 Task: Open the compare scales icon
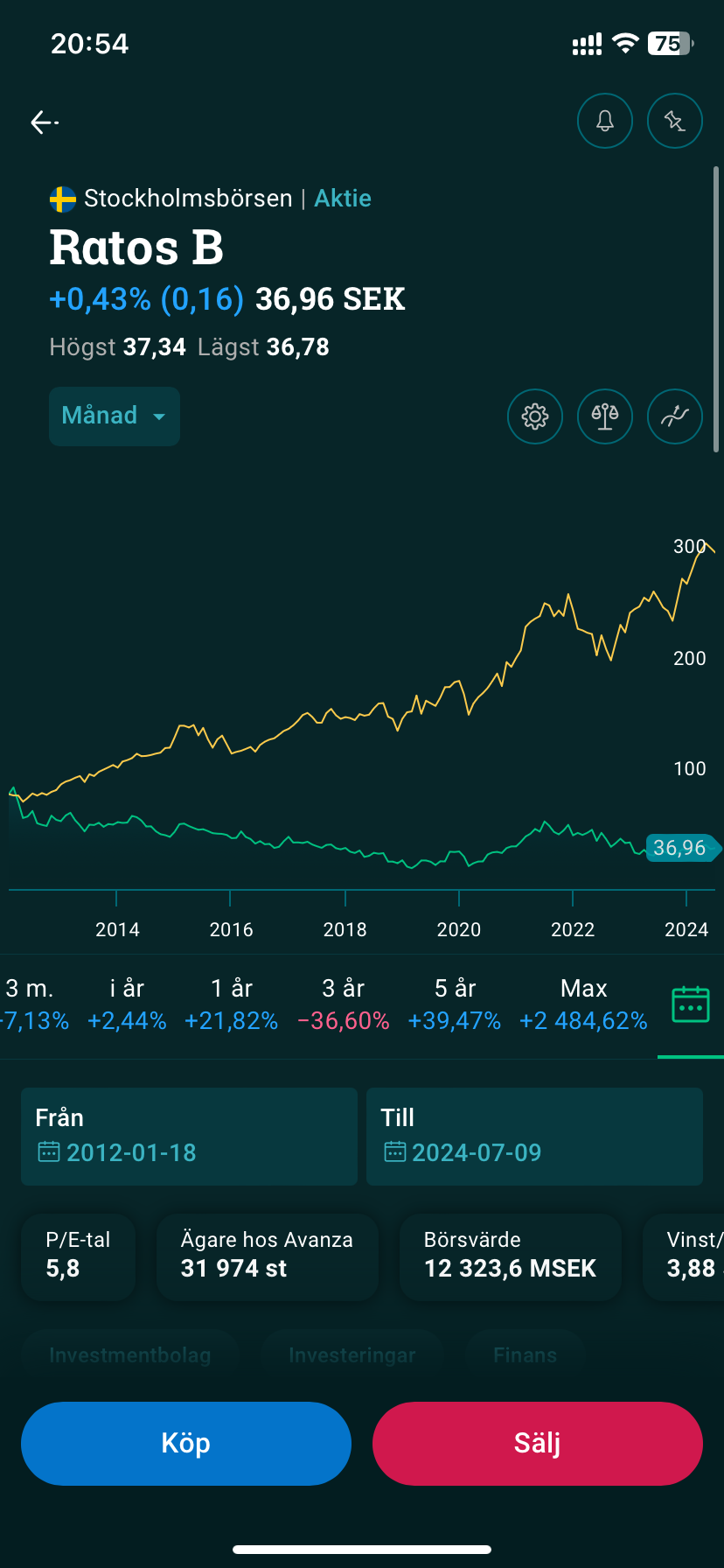click(604, 416)
